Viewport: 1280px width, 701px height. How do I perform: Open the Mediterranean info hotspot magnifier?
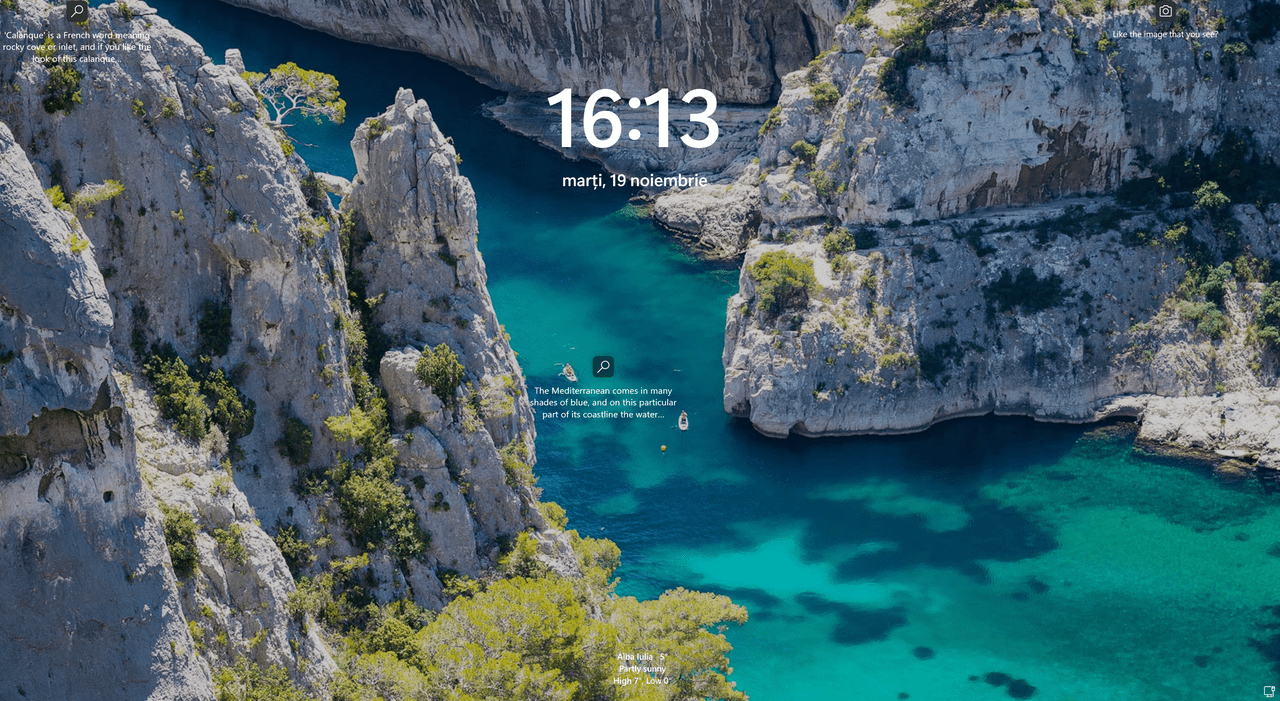tap(603, 367)
